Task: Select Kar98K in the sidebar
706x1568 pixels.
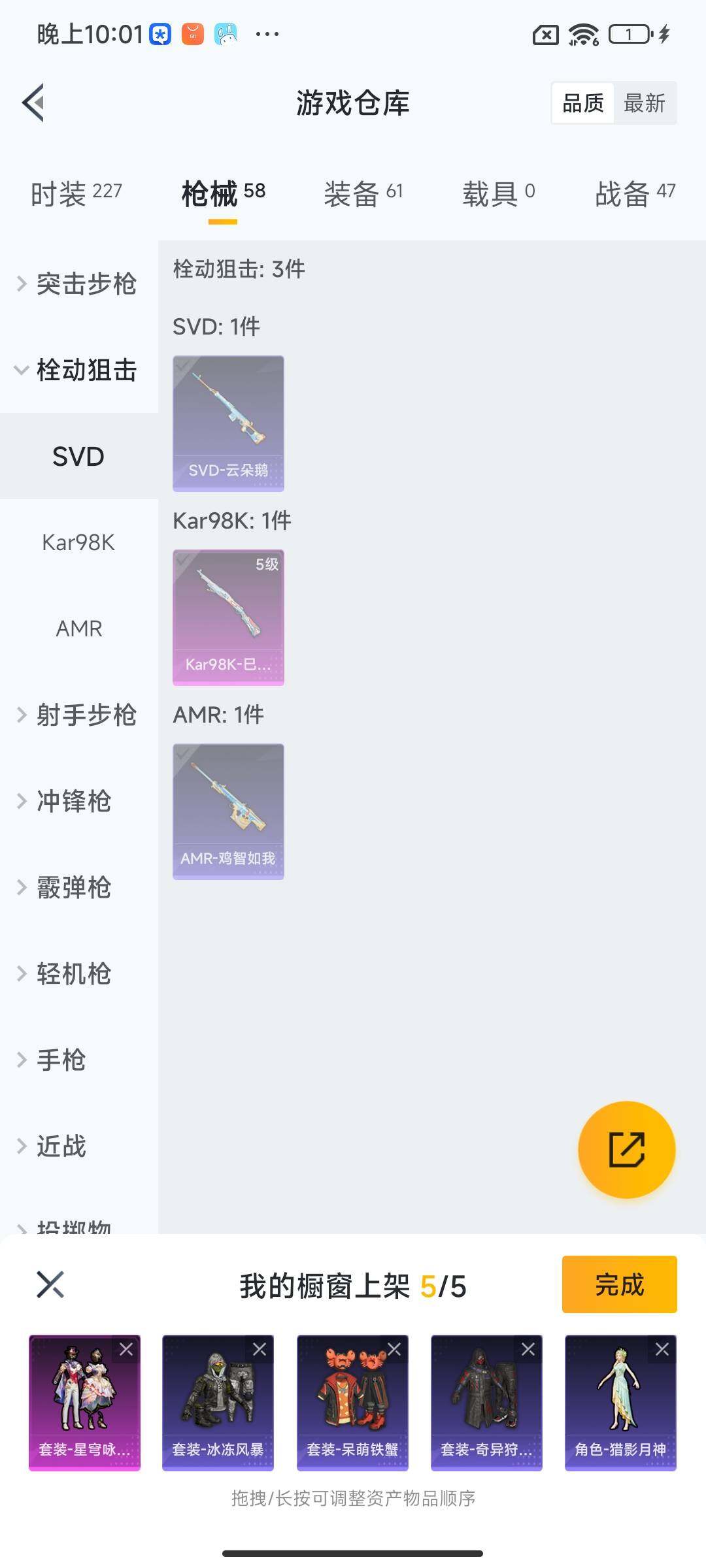Action: tap(78, 542)
